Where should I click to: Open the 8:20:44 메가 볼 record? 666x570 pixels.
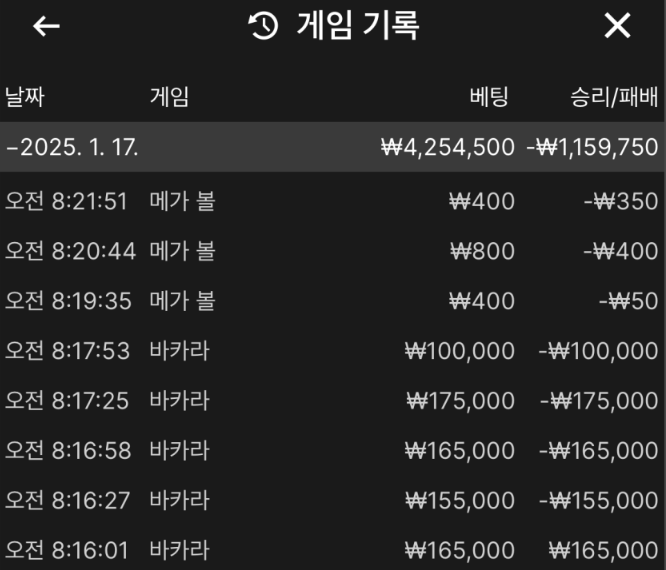[x=332, y=251]
